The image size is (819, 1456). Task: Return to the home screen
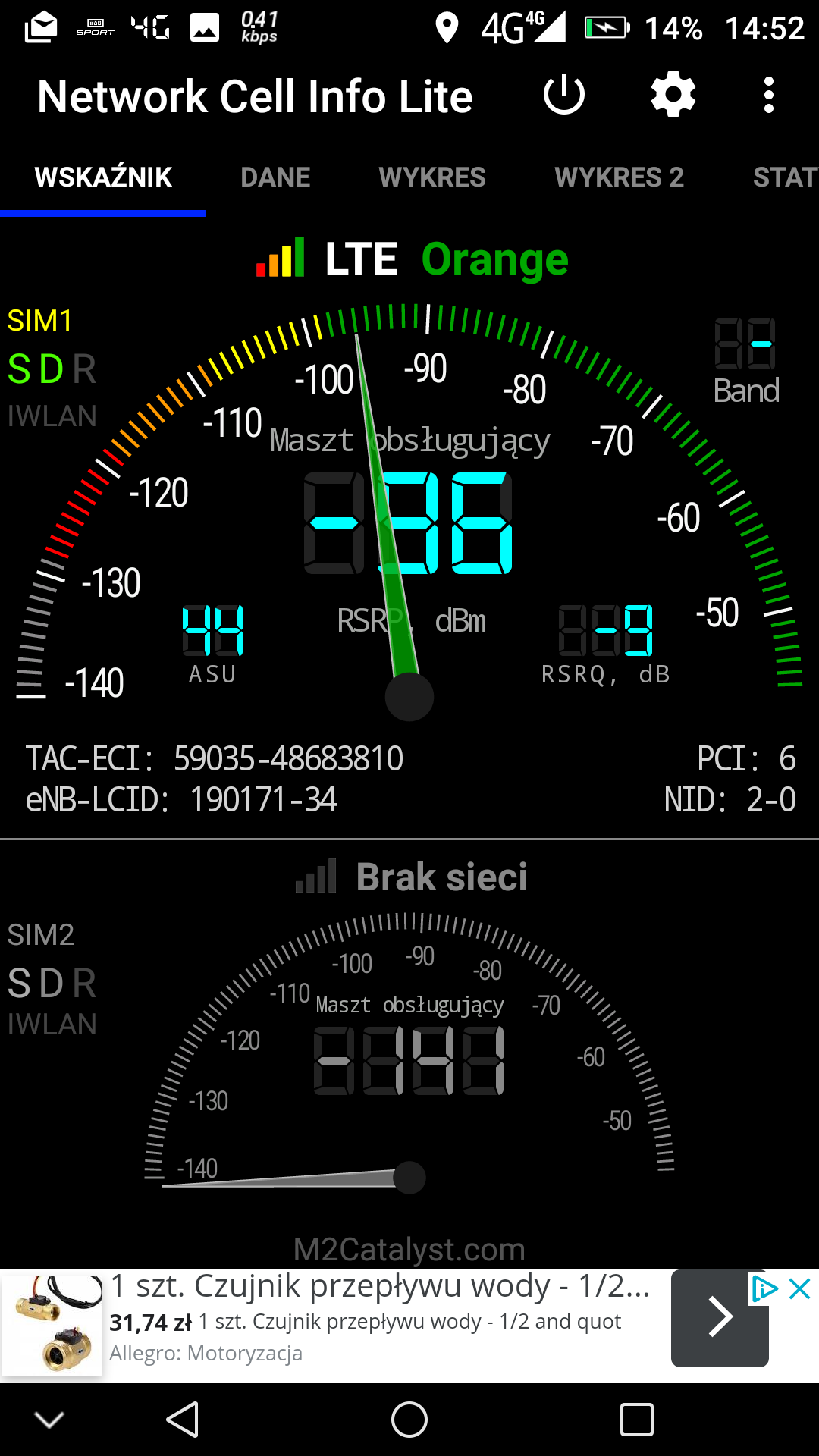[x=409, y=1420]
